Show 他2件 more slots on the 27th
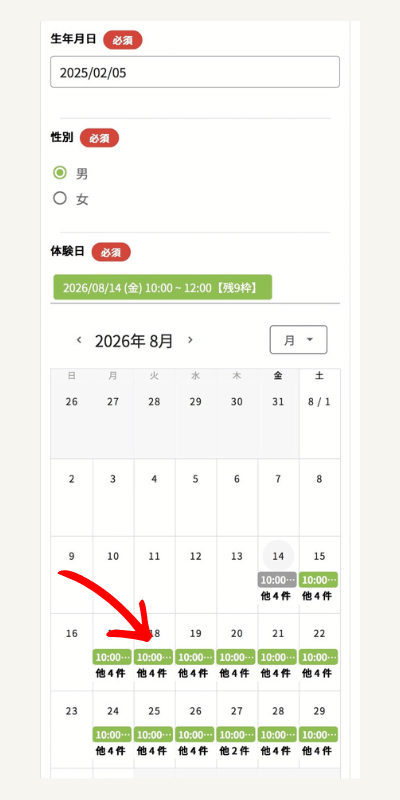 236,751
